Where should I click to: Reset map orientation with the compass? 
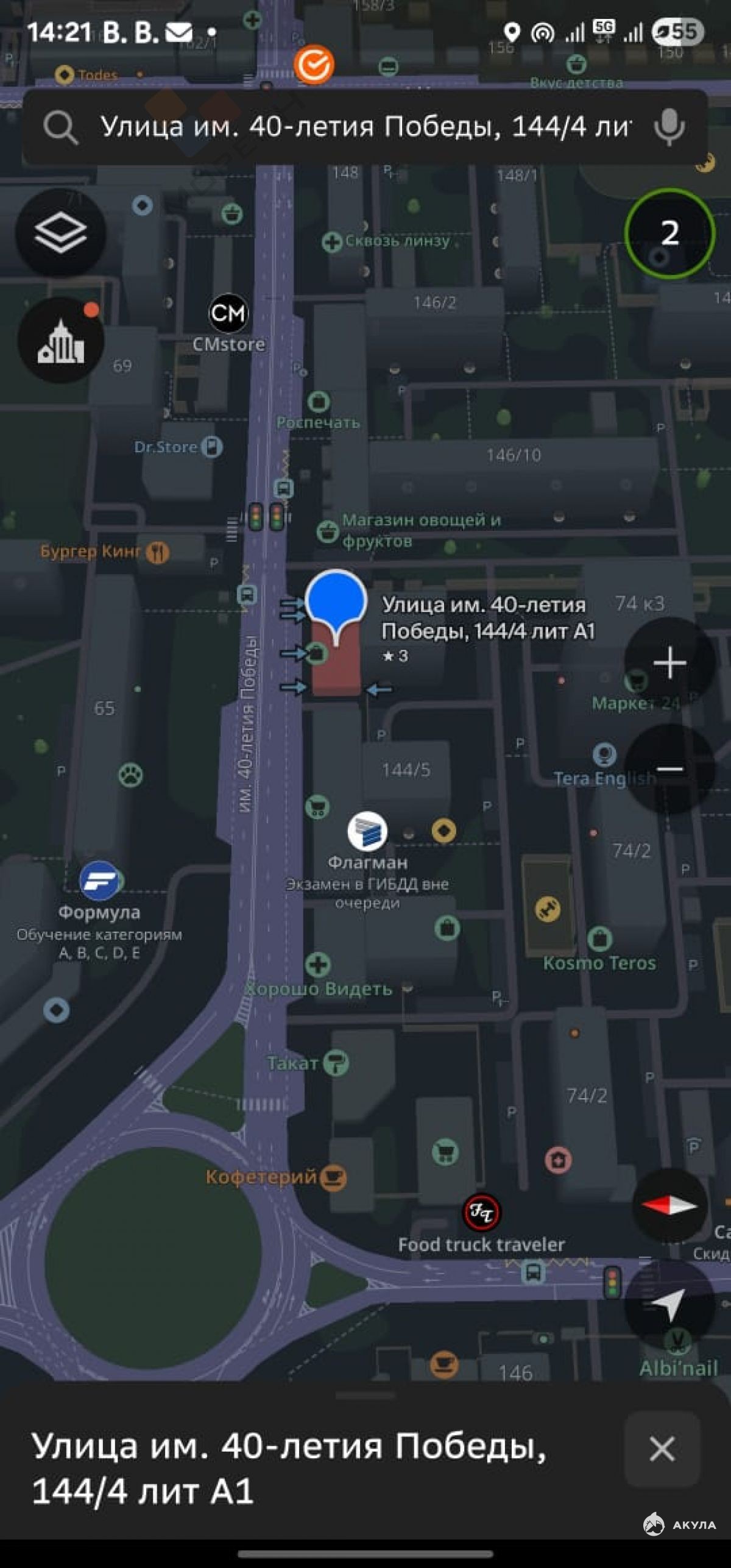(669, 1205)
